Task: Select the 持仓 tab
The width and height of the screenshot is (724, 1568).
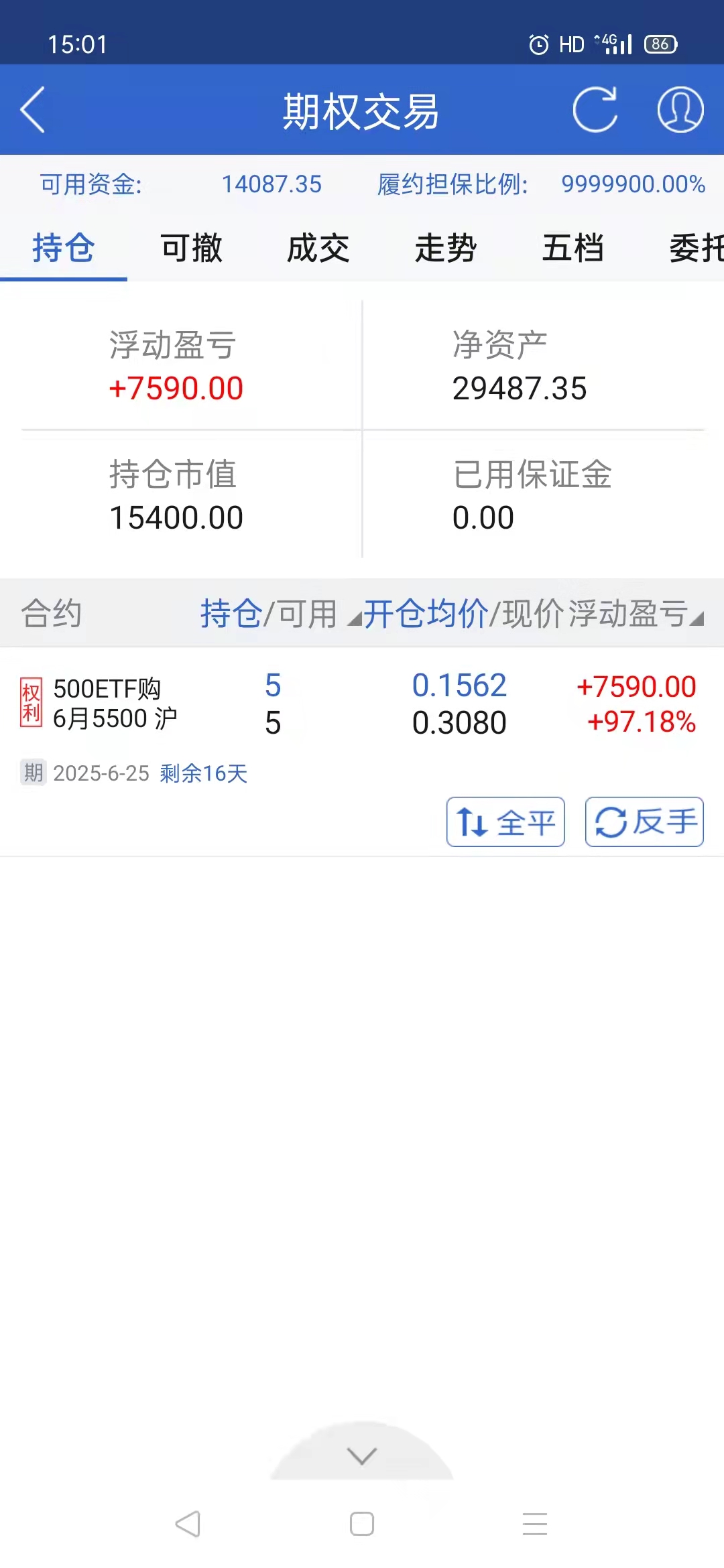Action: pos(64,249)
